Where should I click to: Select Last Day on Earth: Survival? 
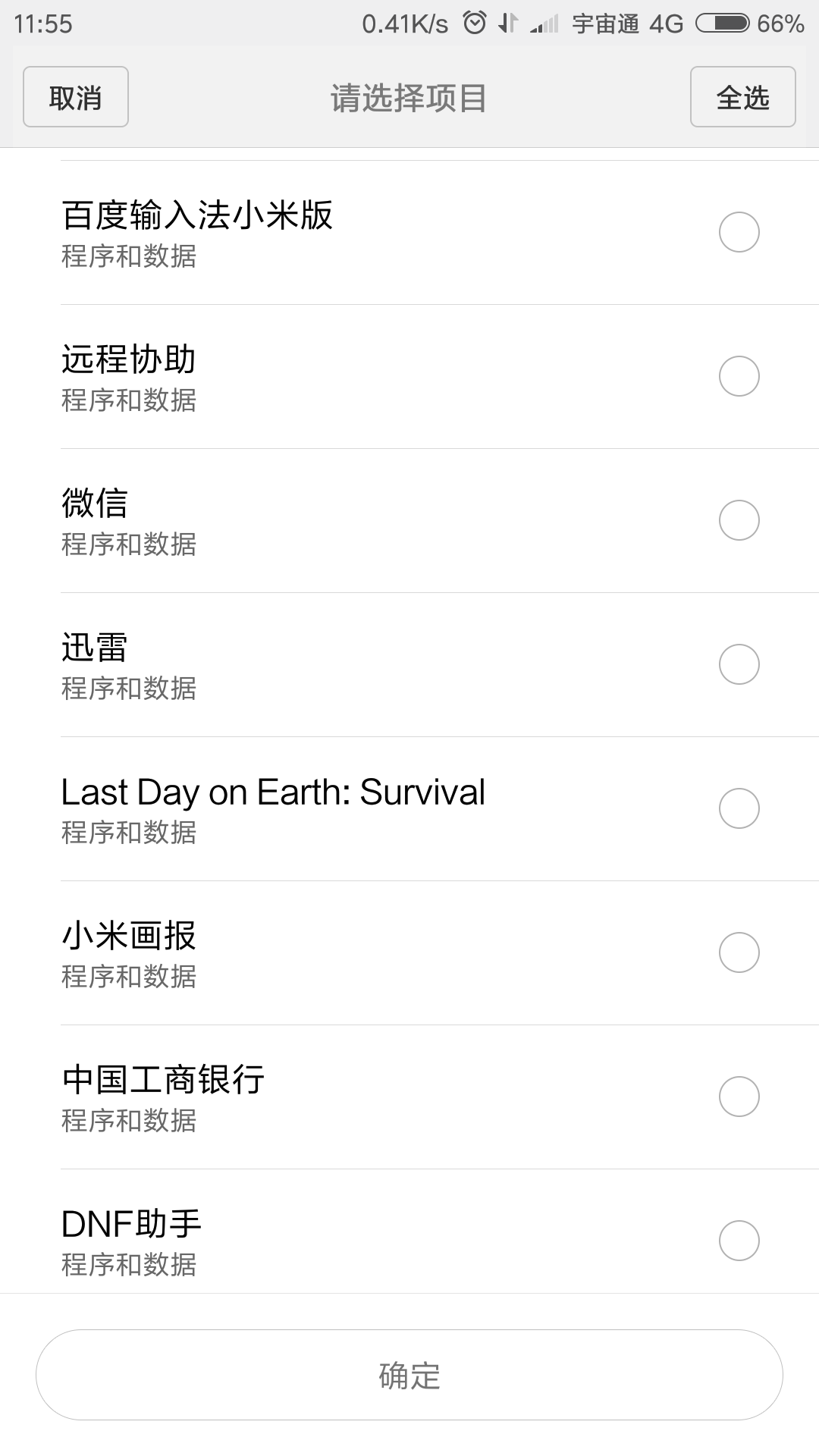click(x=739, y=808)
